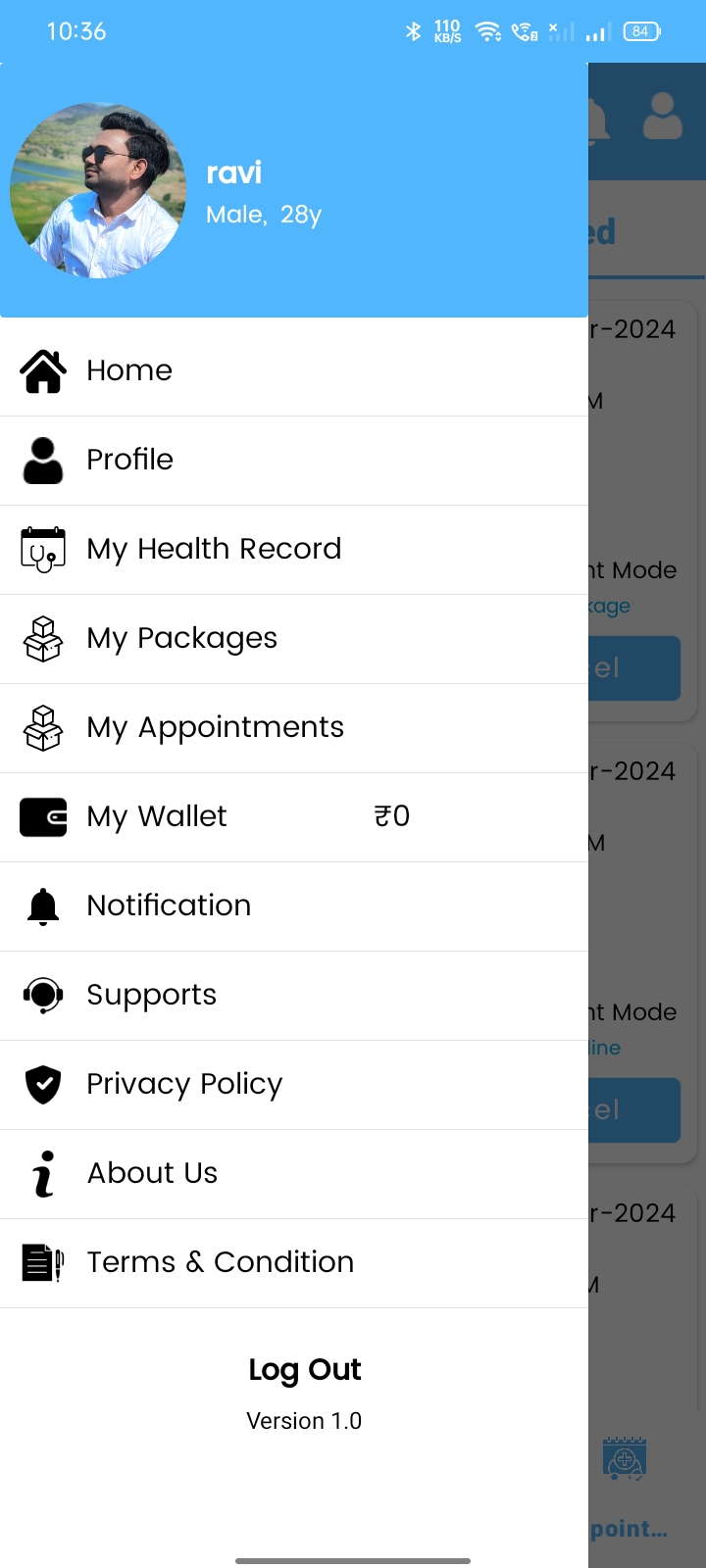Go to Home from the drawer

(x=294, y=371)
